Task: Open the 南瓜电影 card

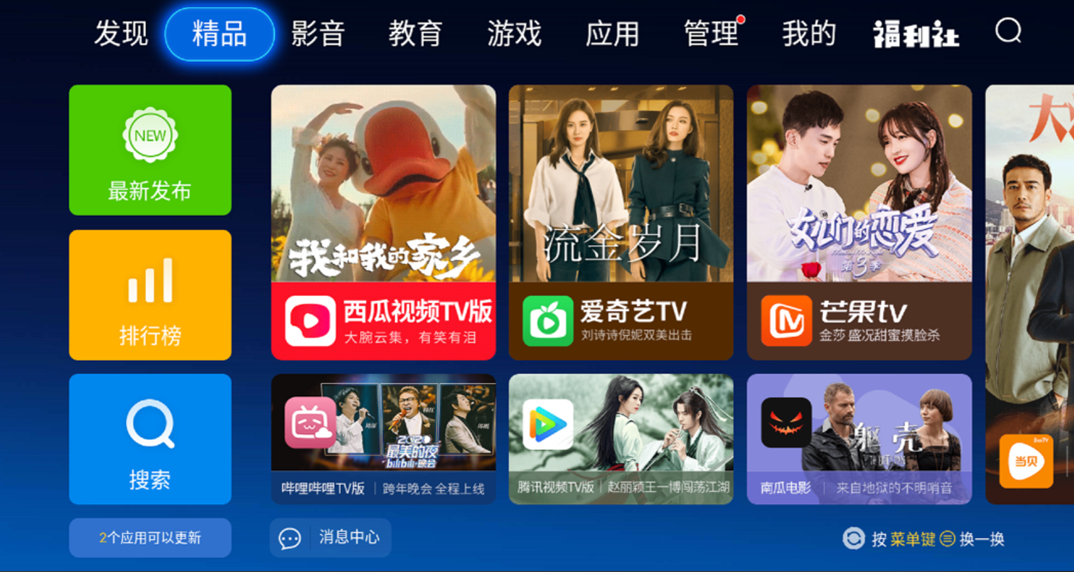Action: pos(858,439)
